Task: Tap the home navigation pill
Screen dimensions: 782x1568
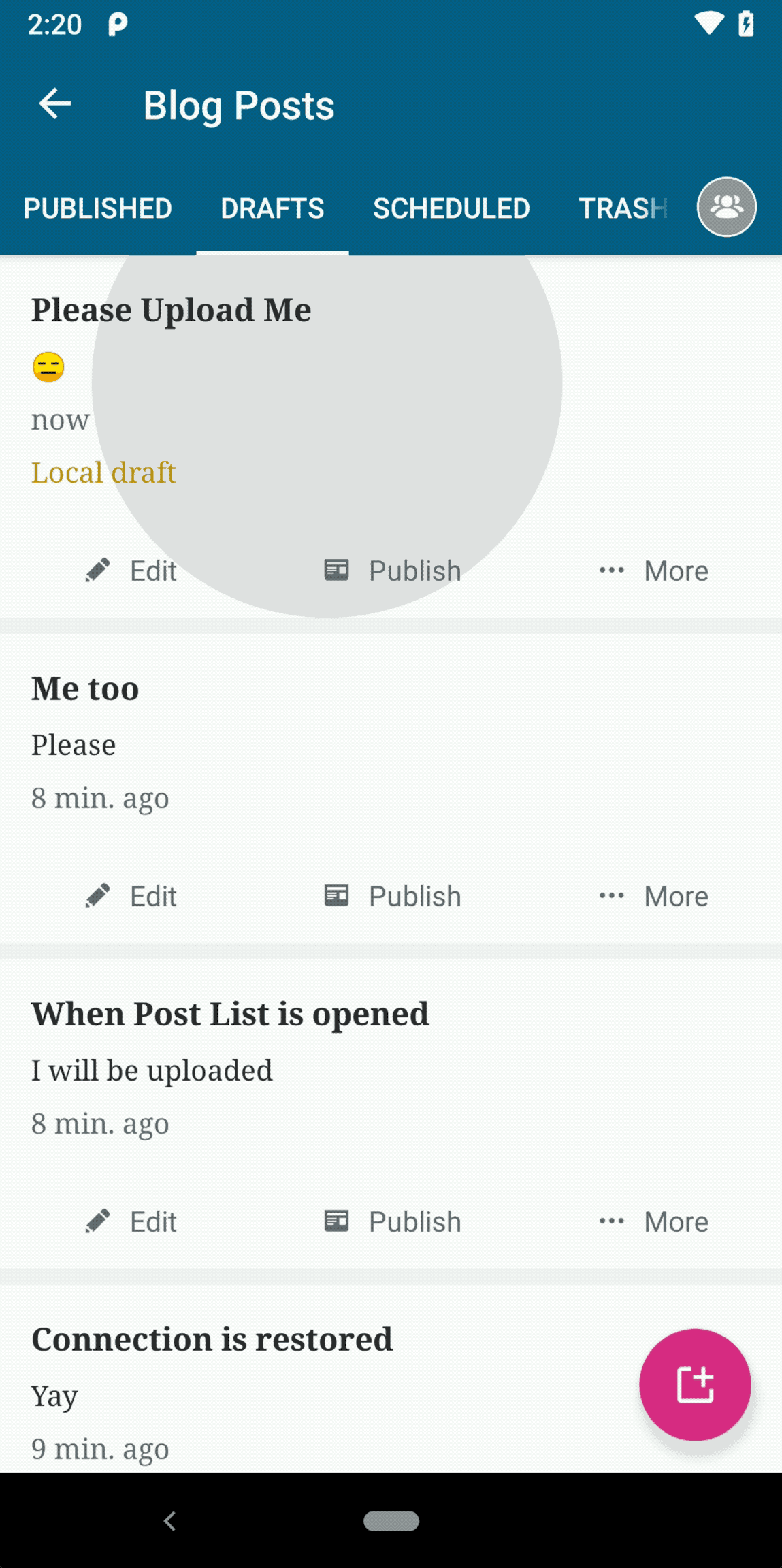Action: point(391,1520)
